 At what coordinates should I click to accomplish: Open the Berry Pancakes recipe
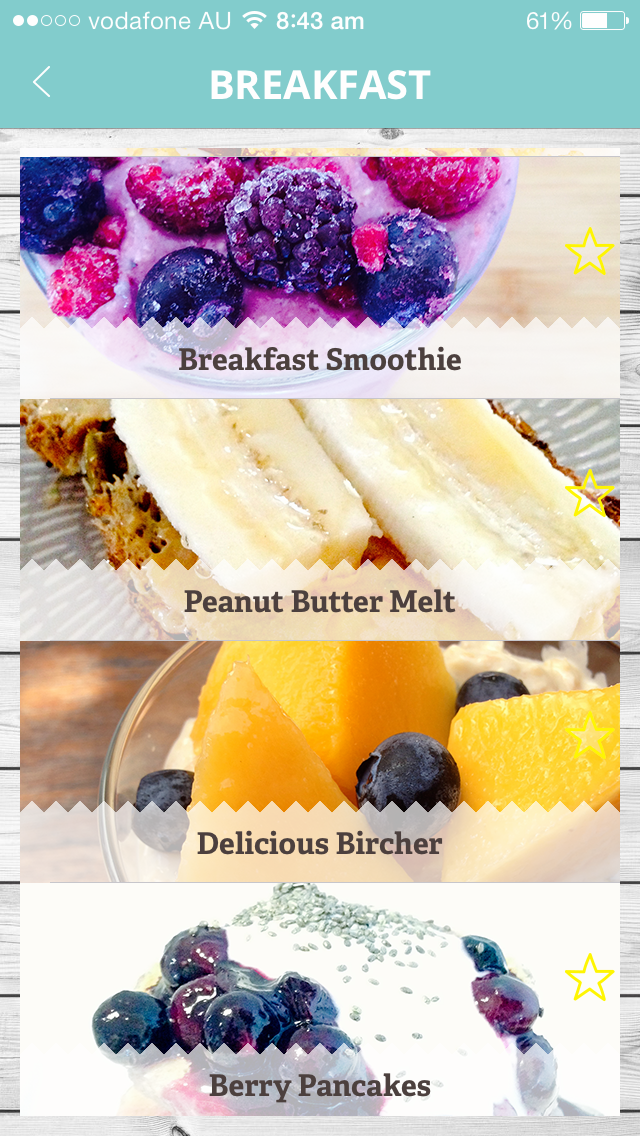click(320, 999)
